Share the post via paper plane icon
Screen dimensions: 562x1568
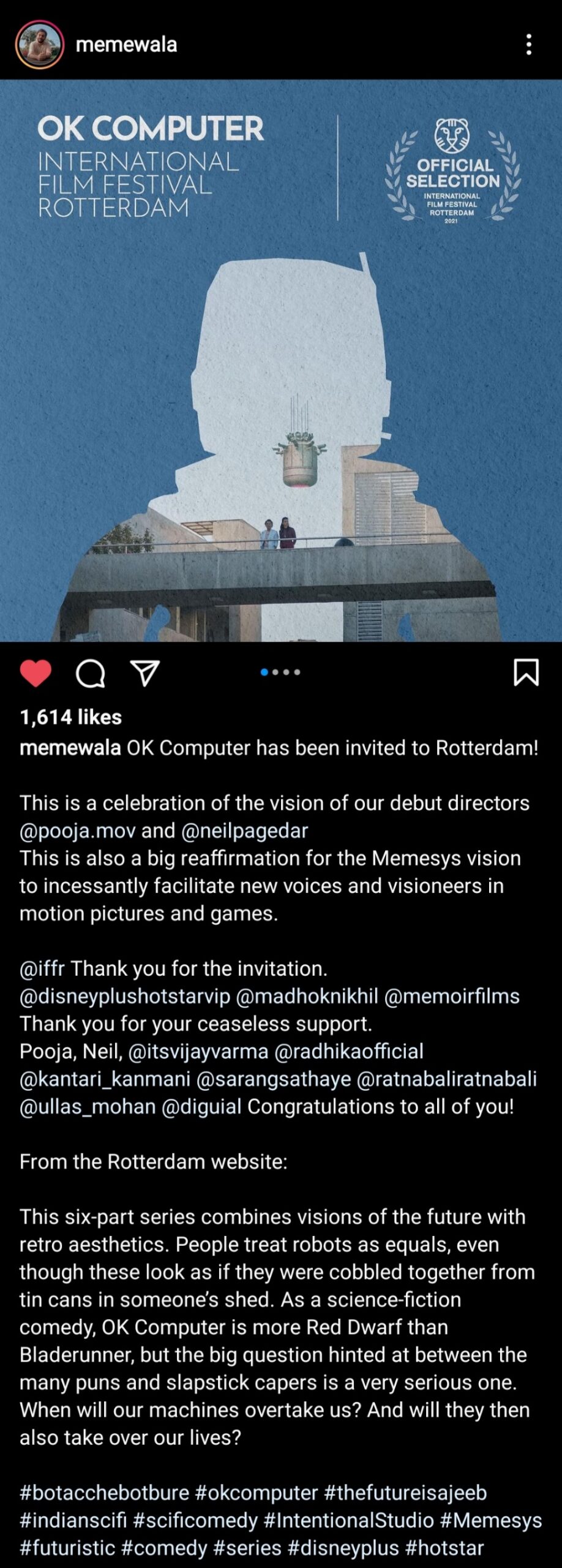click(145, 673)
